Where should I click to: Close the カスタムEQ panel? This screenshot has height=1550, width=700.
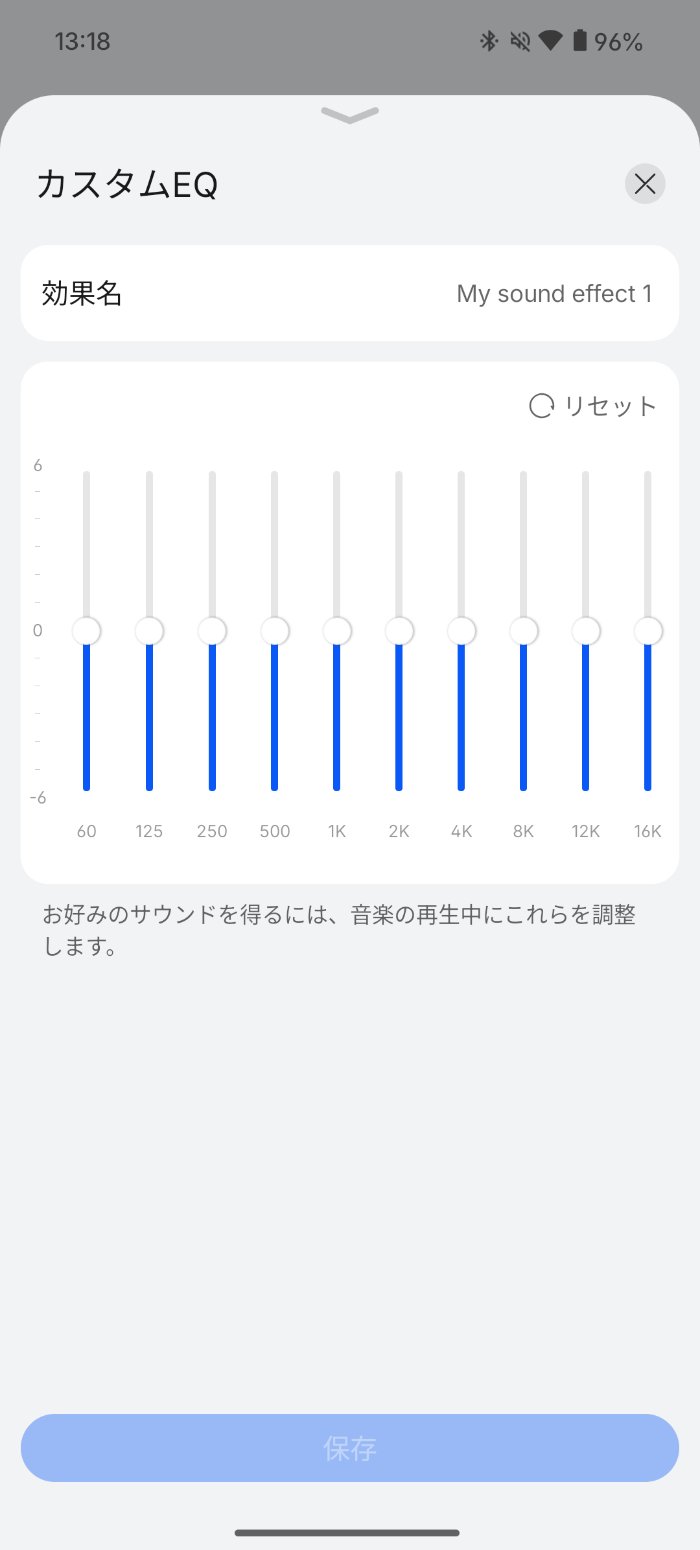645,184
